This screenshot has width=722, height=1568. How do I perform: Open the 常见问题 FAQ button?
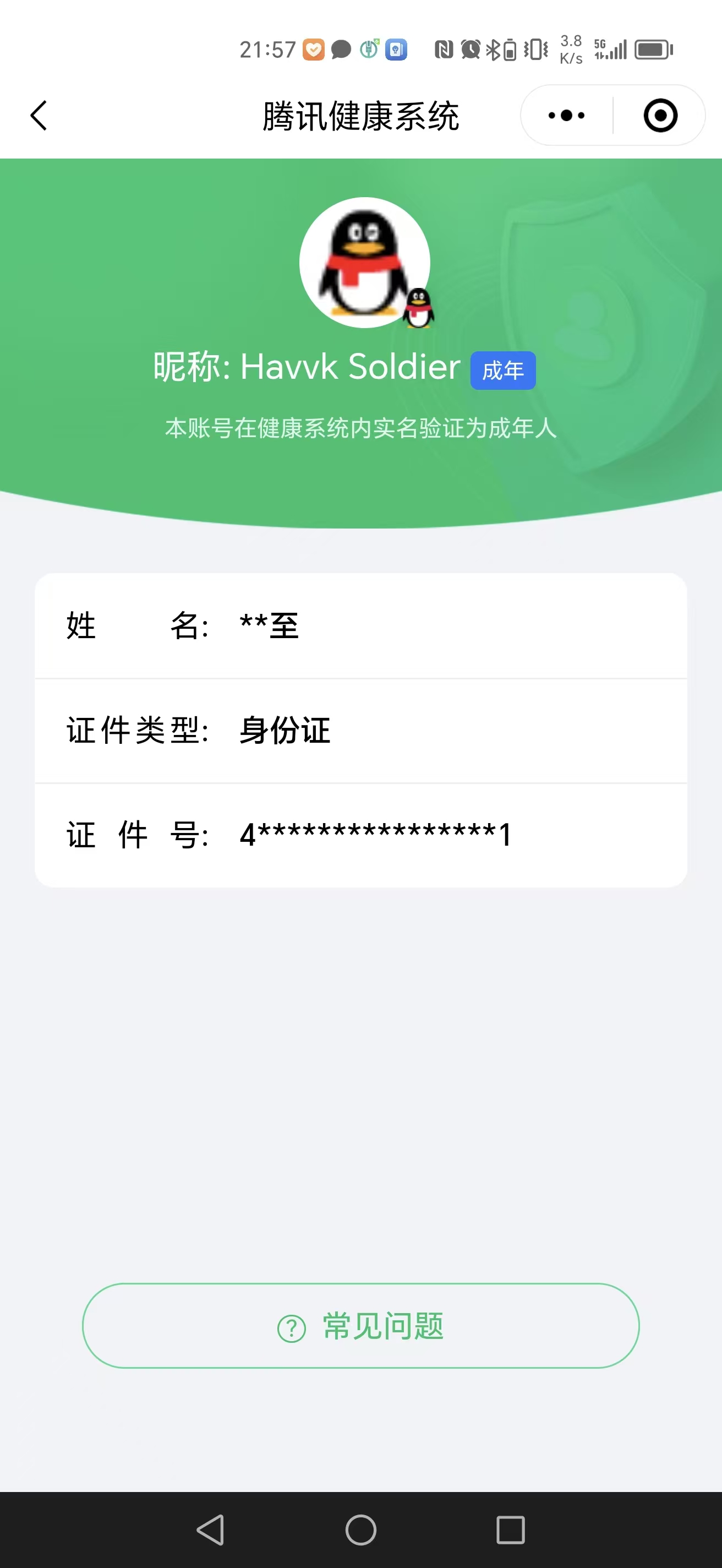(x=360, y=1325)
